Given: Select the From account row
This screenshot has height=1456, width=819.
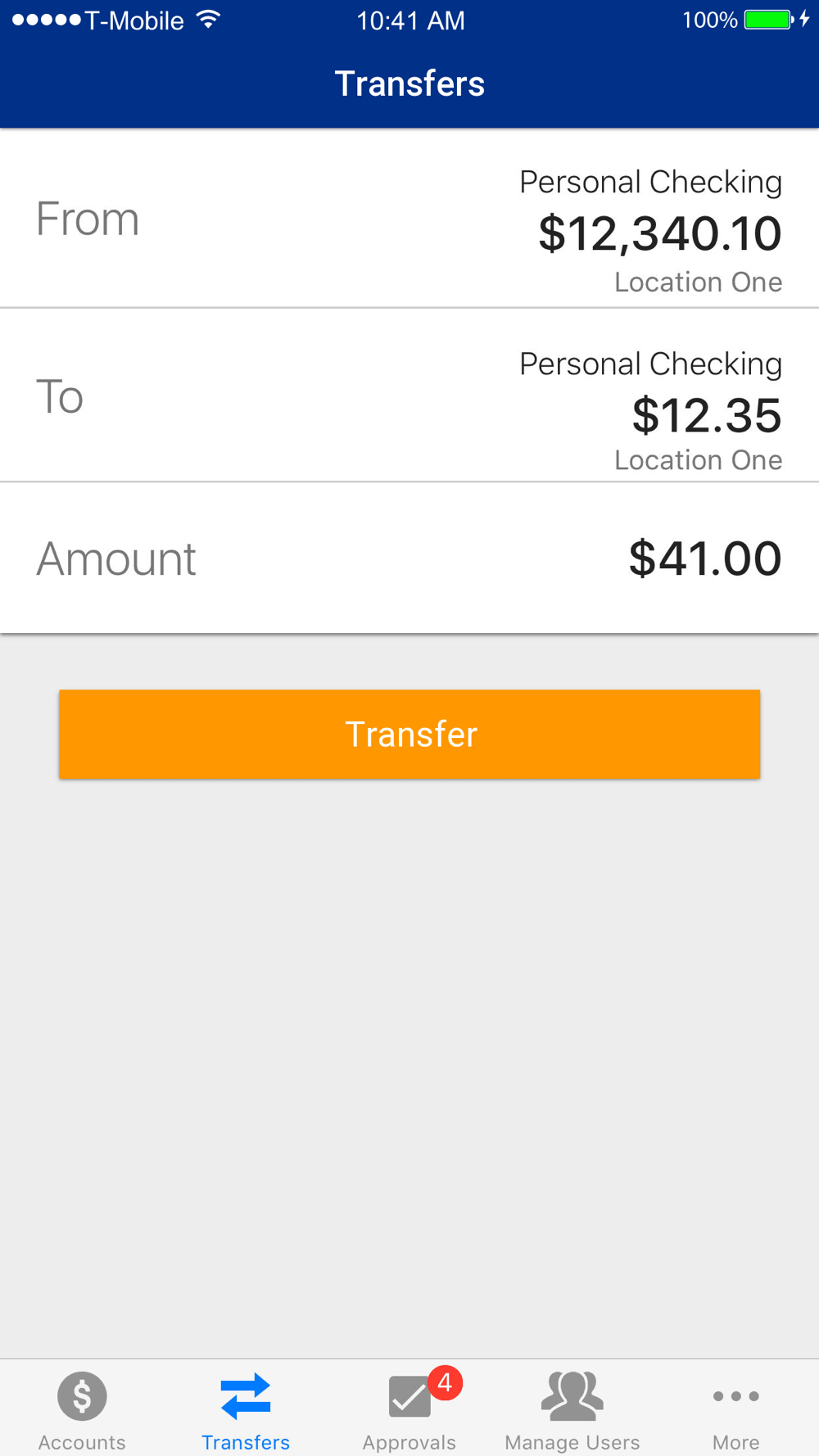Looking at the screenshot, I should pos(409,219).
